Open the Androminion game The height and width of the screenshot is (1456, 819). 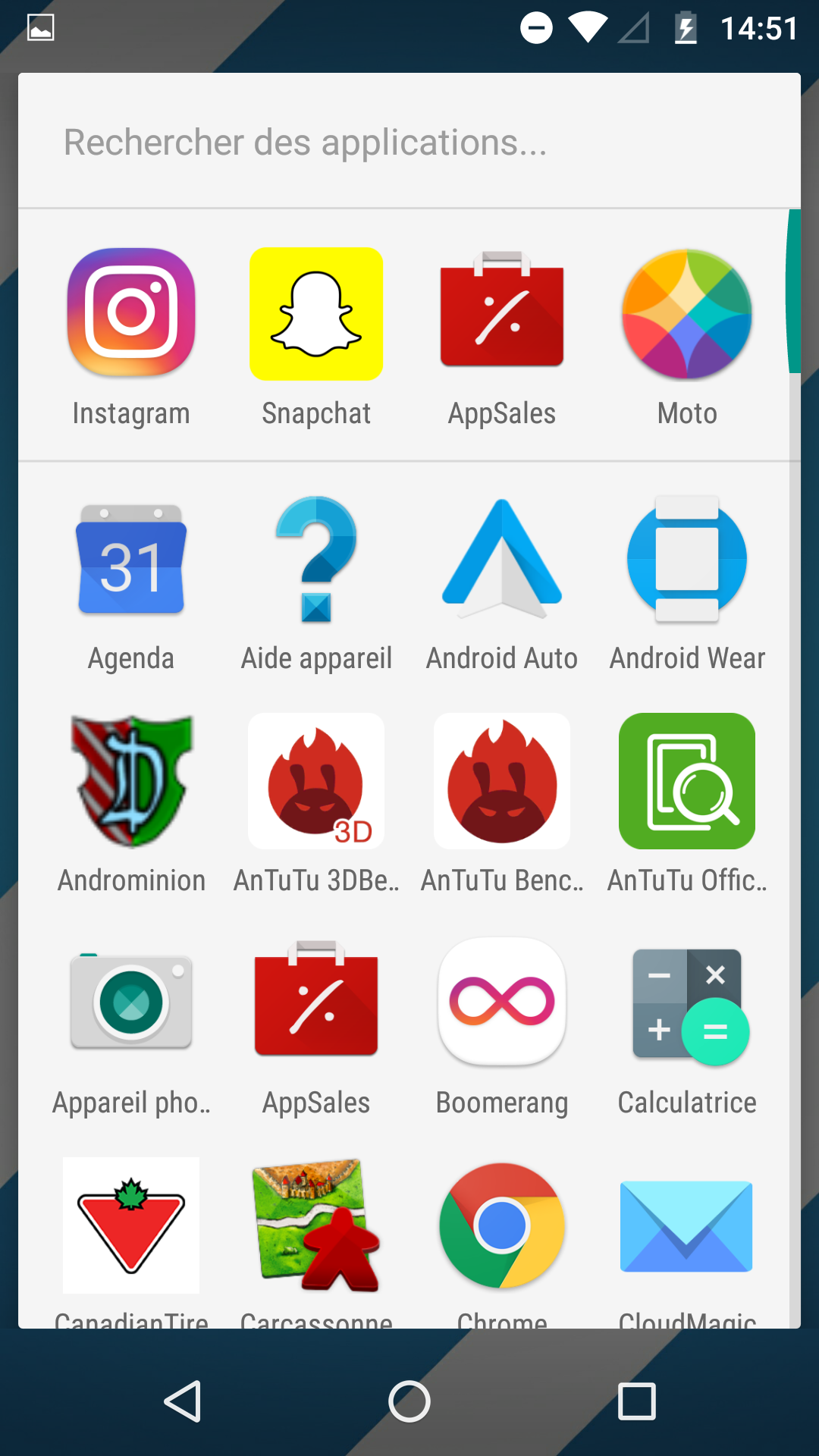click(x=131, y=781)
